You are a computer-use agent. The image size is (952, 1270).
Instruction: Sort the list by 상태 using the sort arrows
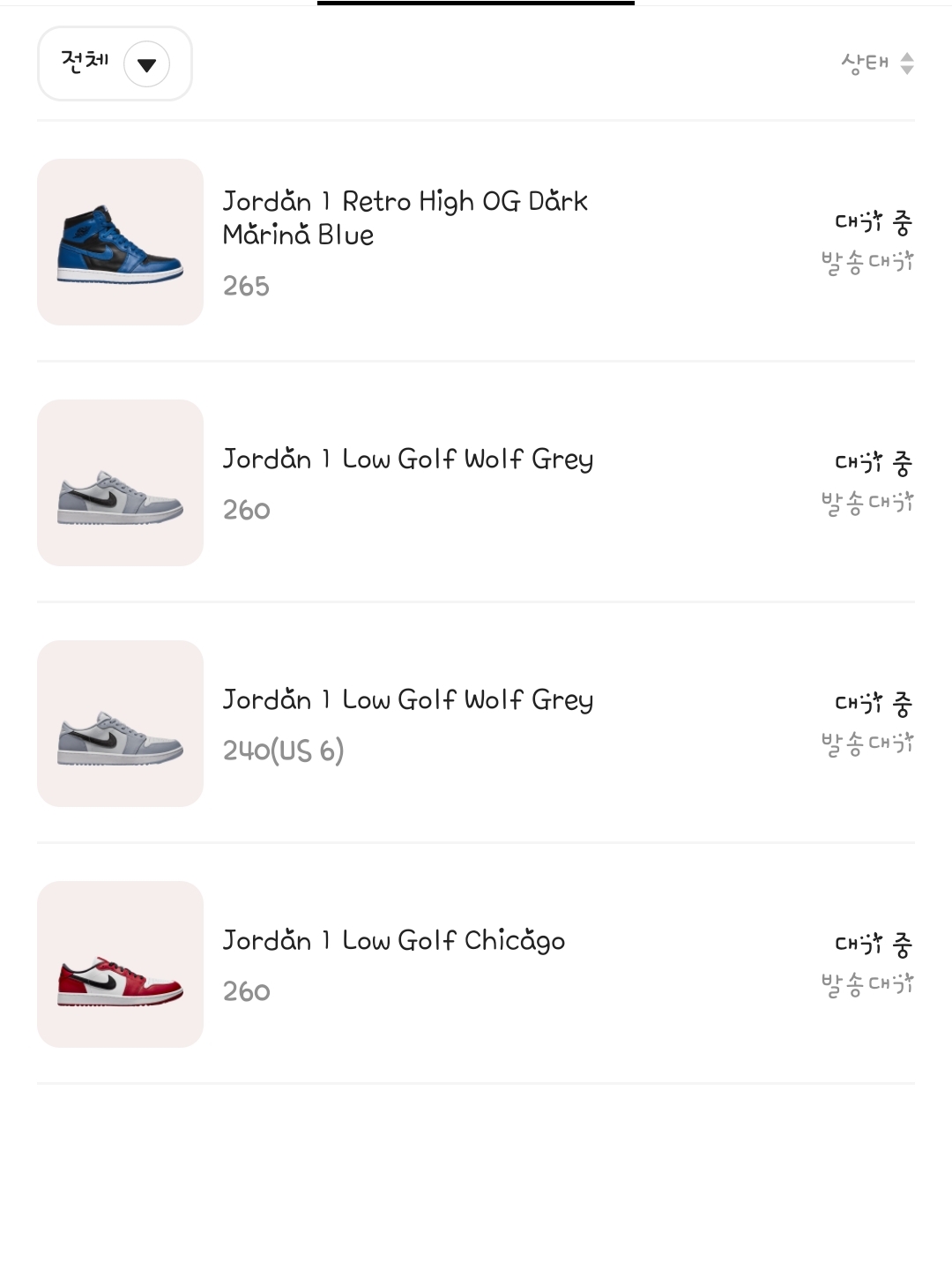[x=908, y=63]
